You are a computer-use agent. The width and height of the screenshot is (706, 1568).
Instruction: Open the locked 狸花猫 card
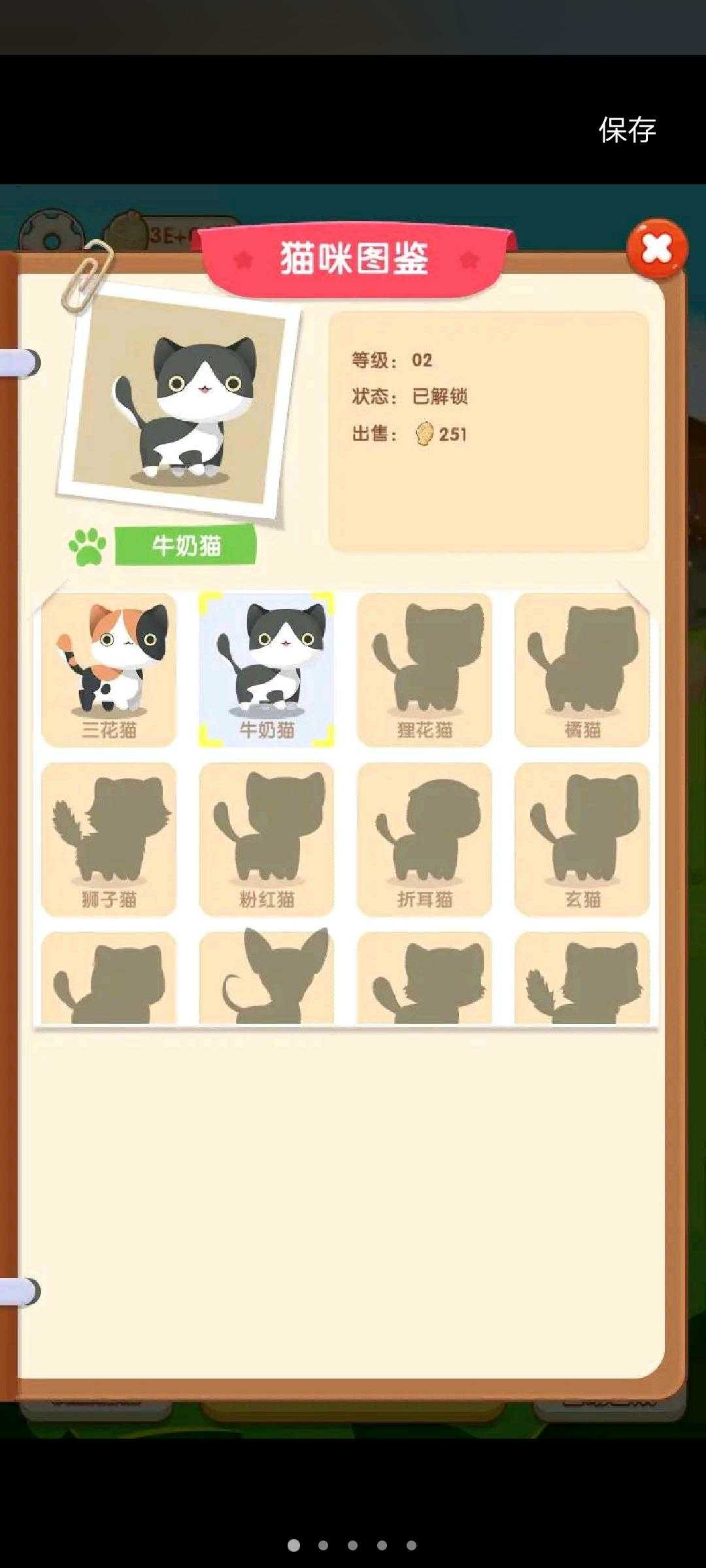(x=425, y=670)
